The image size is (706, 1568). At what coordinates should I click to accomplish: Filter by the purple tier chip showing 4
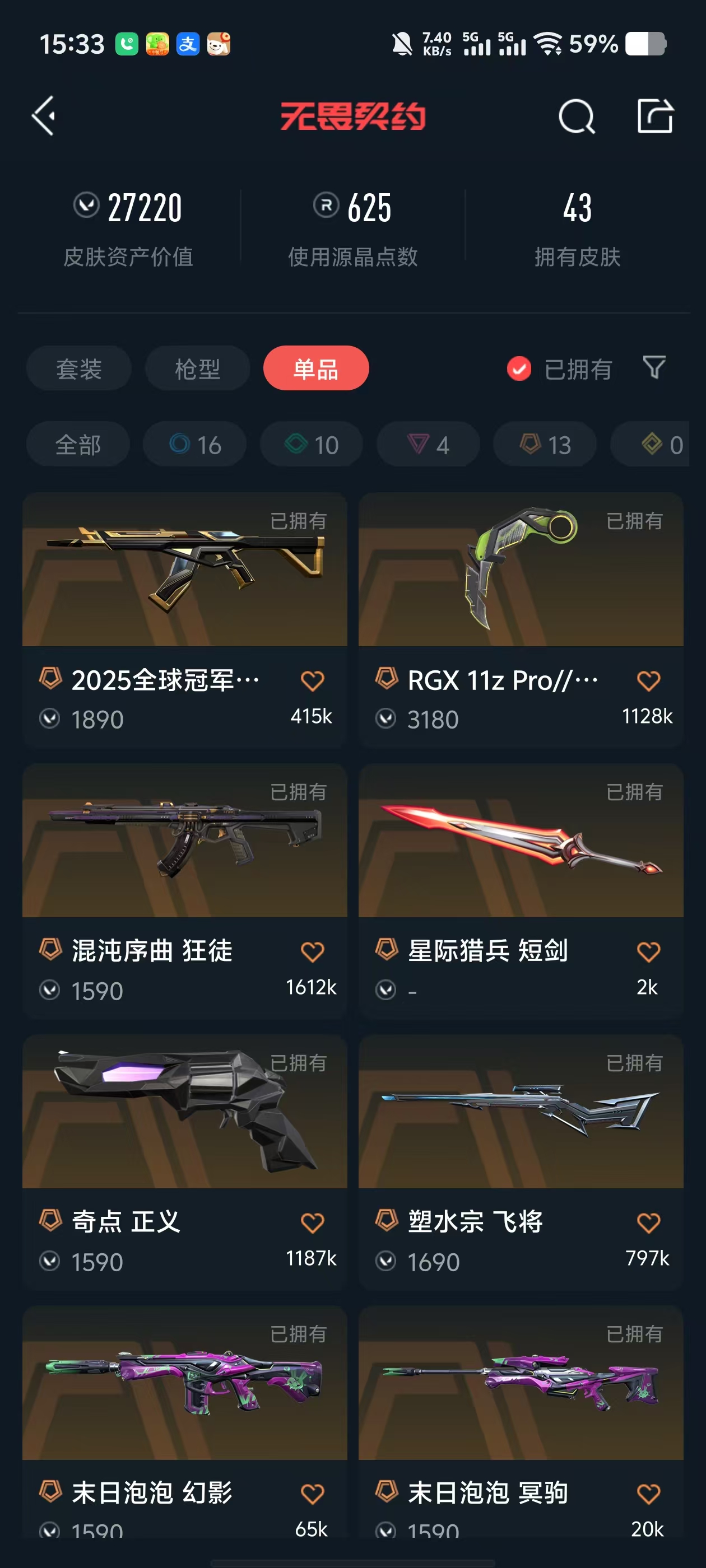pyautogui.click(x=428, y=445)
